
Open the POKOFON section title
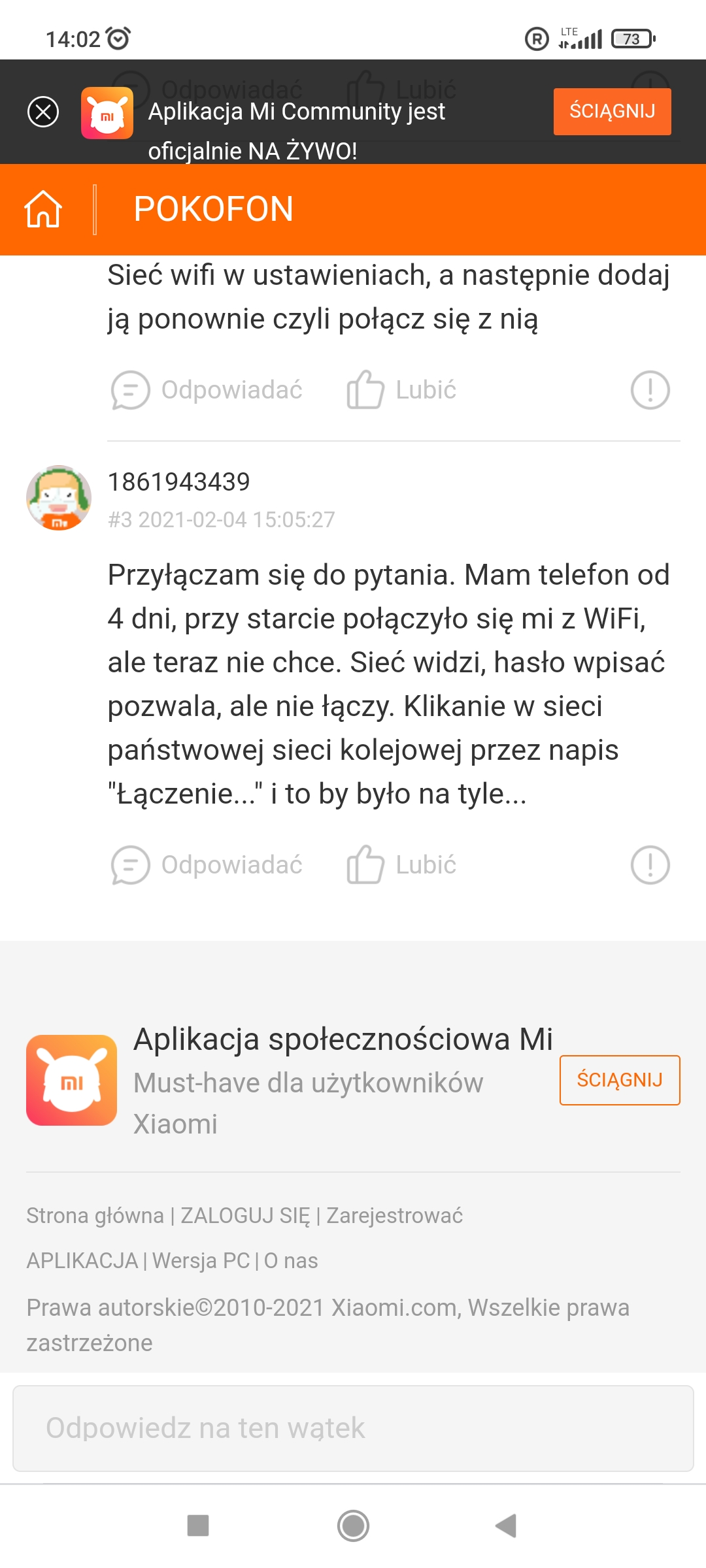[x=213, y=209]
